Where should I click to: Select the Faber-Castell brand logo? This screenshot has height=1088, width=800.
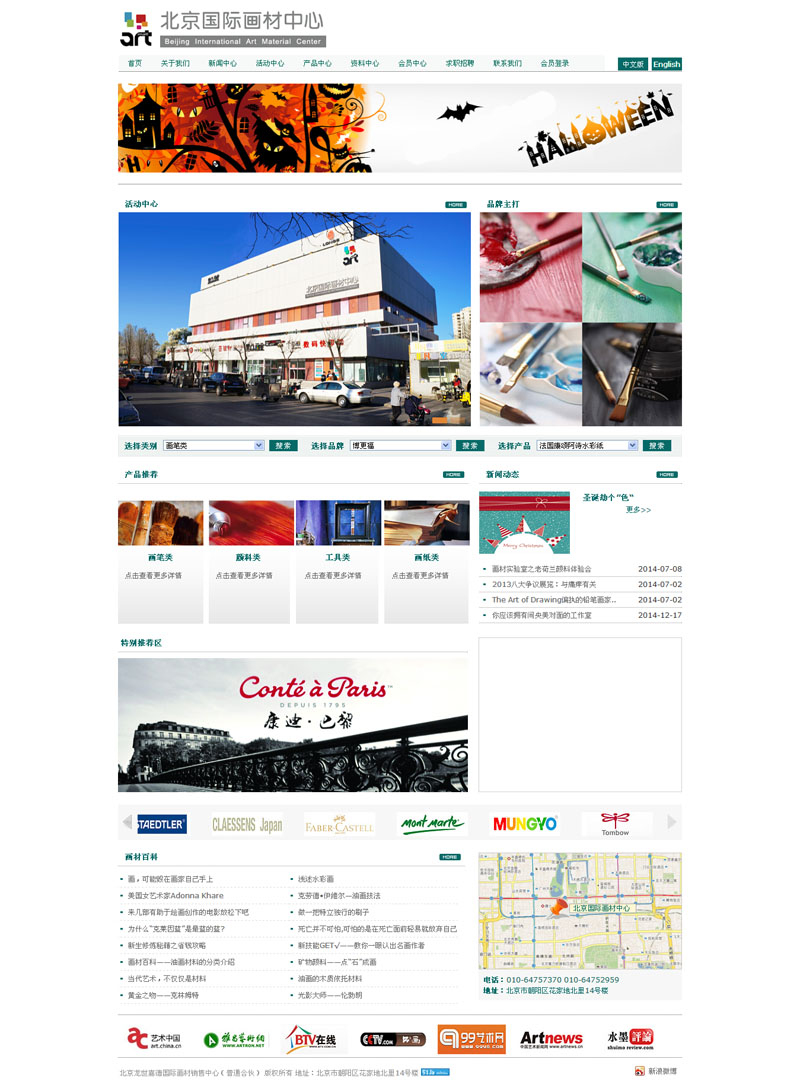[339, 825]
